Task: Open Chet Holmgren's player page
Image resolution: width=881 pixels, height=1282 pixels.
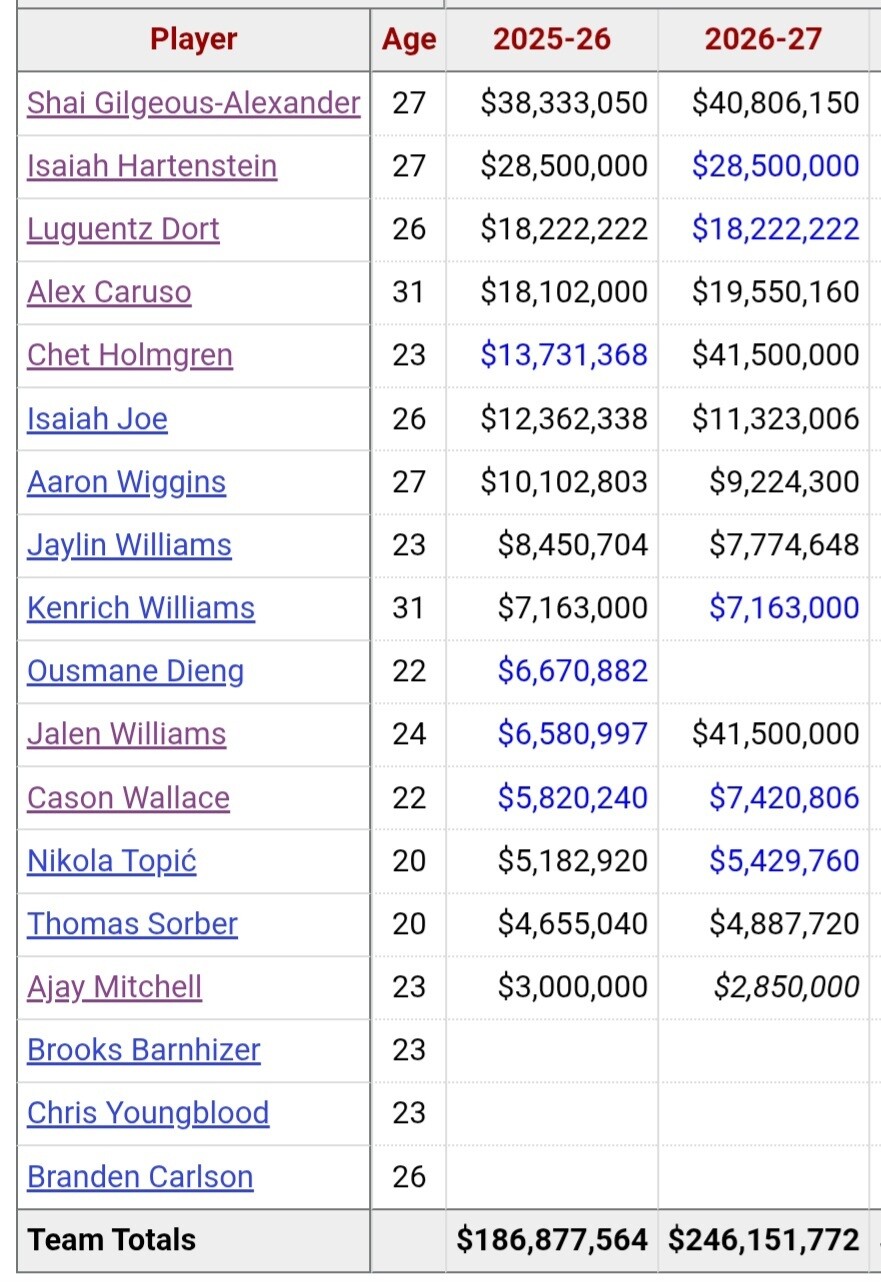Action: click(130, 355)
